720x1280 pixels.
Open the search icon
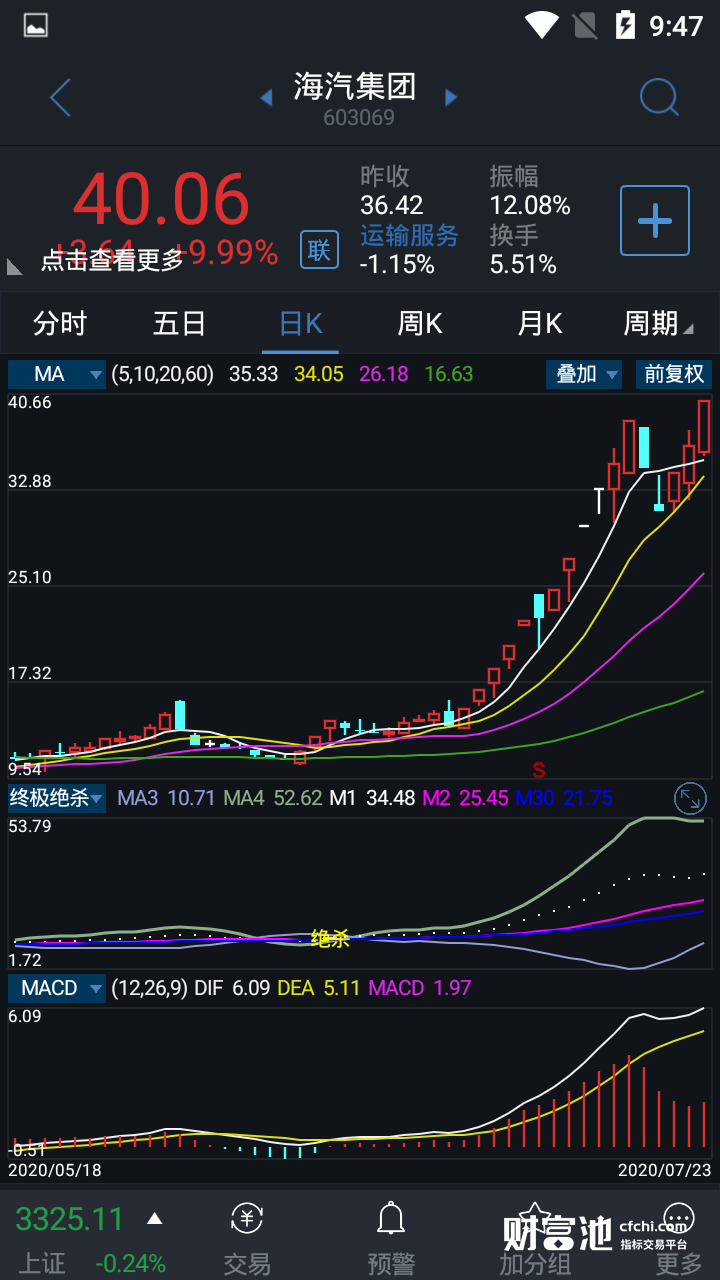658,98
